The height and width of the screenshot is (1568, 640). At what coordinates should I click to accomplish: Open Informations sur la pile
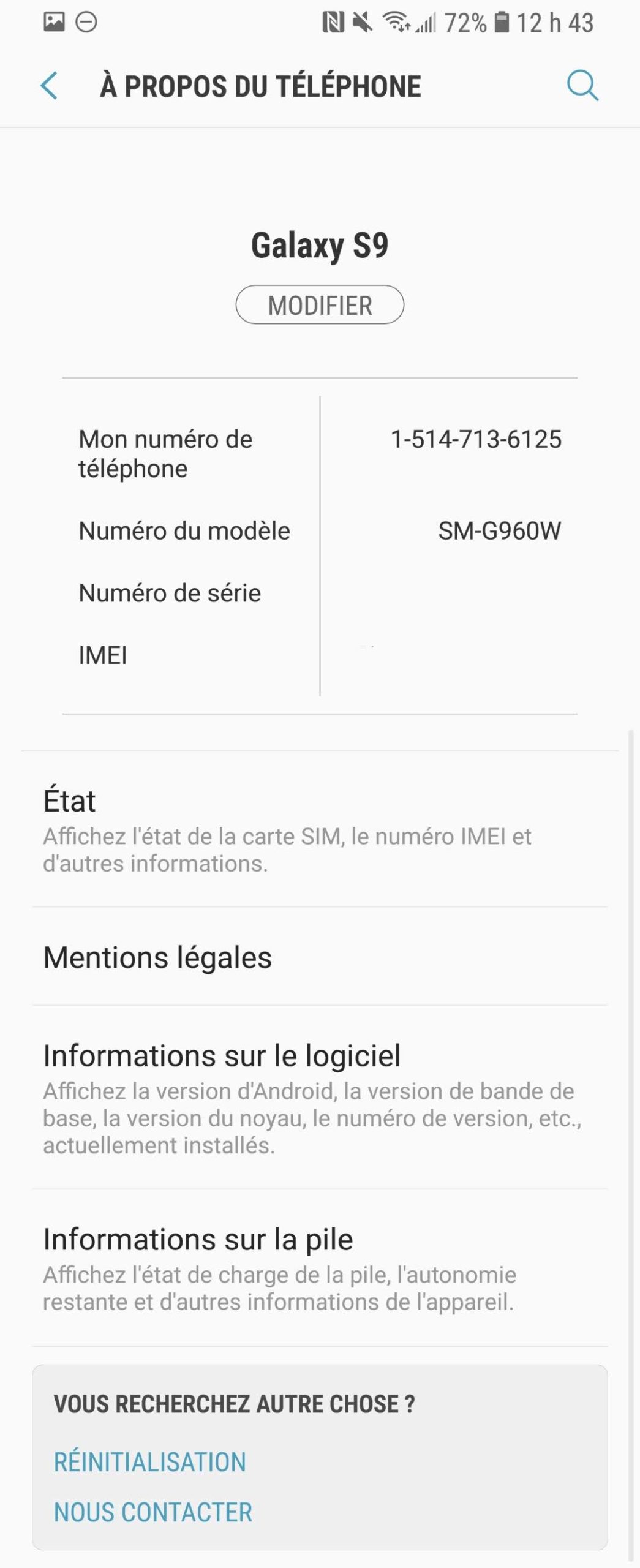pos(320,1268)
